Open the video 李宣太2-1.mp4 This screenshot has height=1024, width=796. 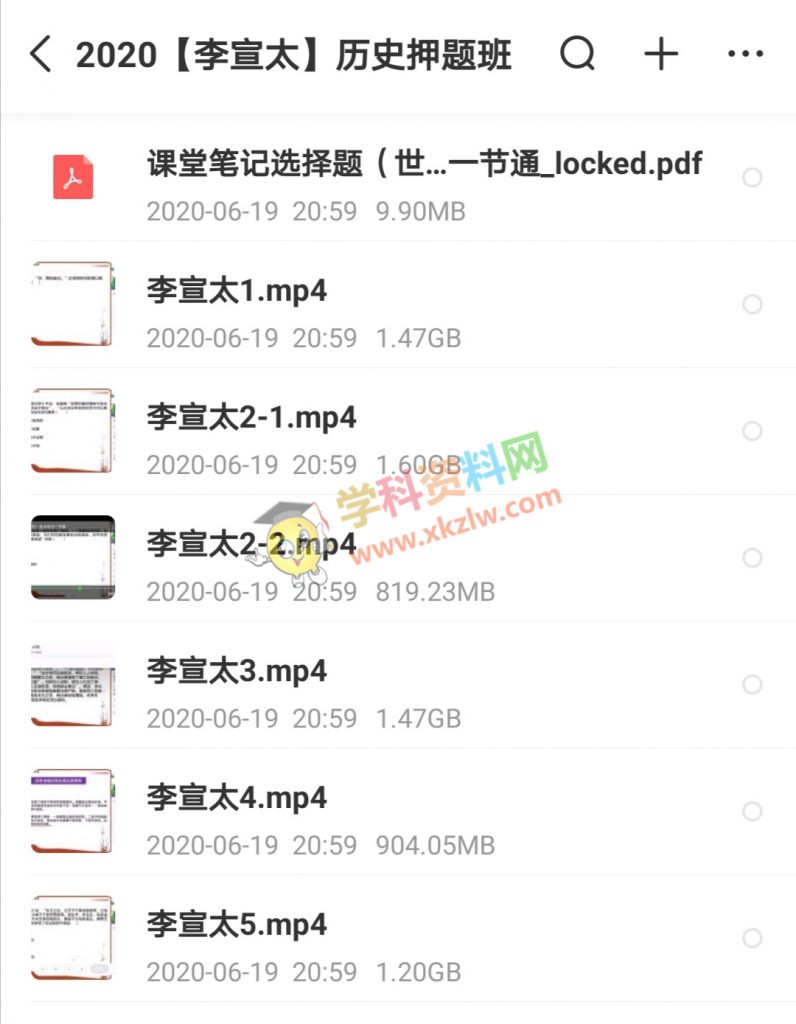coord(251,418)
